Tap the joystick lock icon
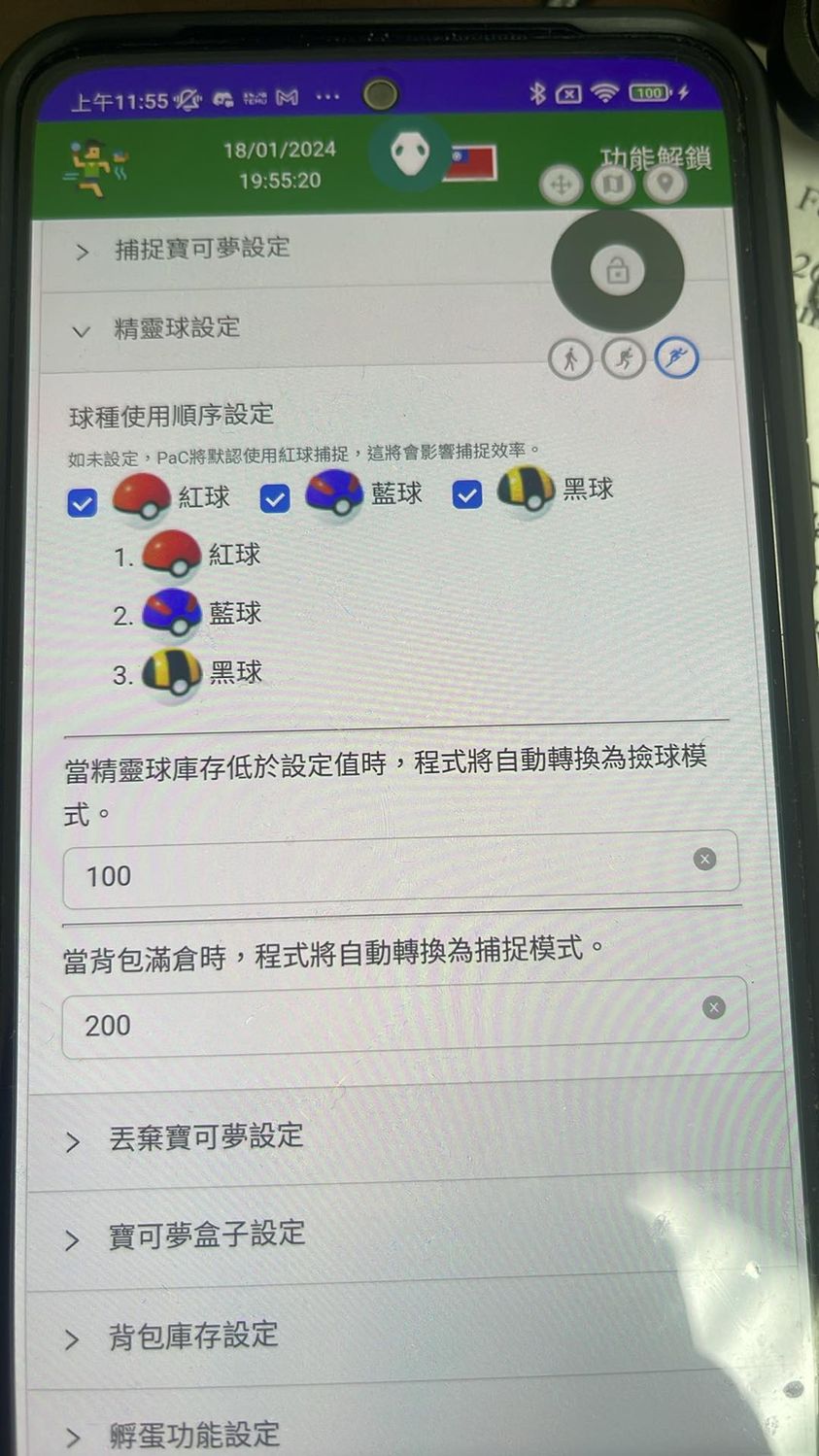The width and height of the screenshot is (819, 1456). tap(618, 271)
